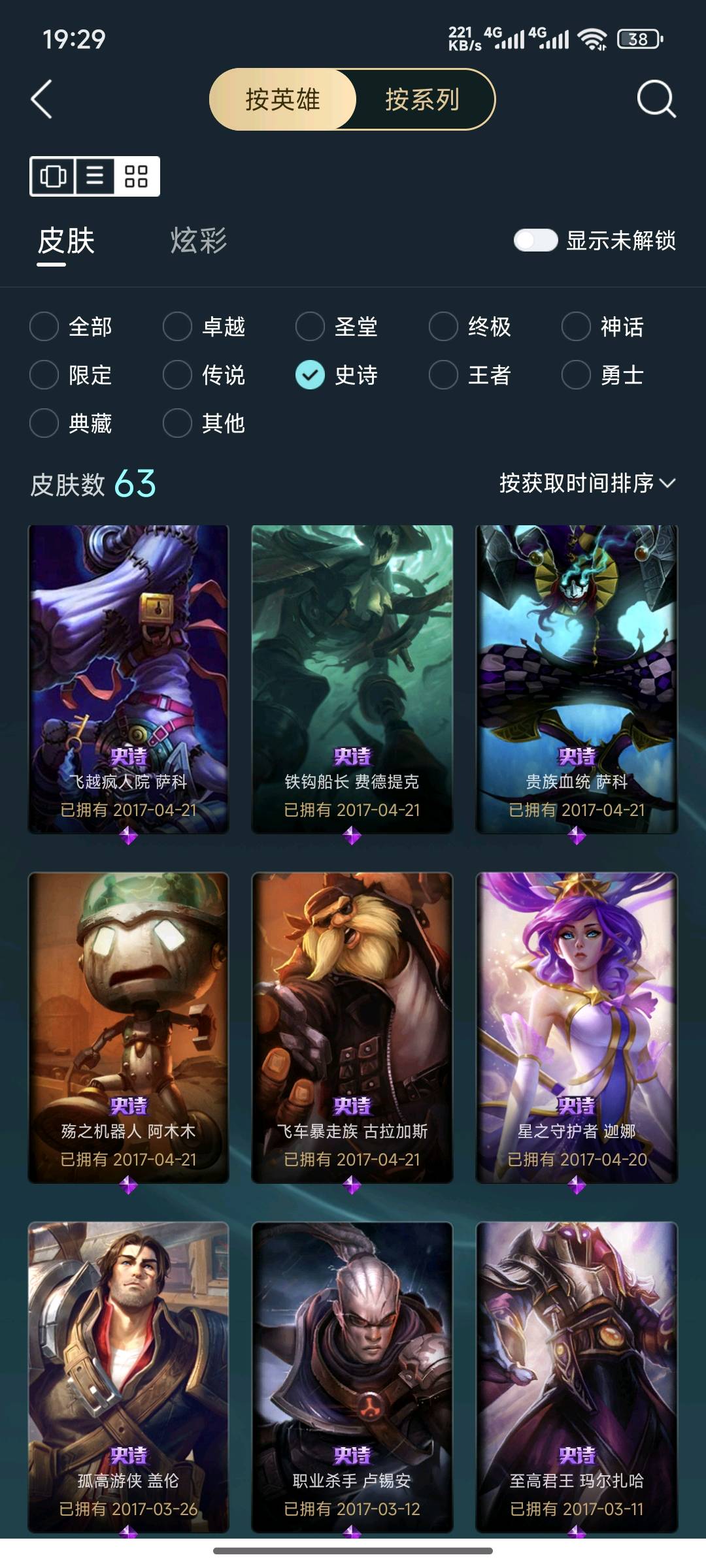View the 星之守护者 迦娜 skin card
Image resolution: width=706 pixels, height=1568 pixels.
click(577, 1027)
